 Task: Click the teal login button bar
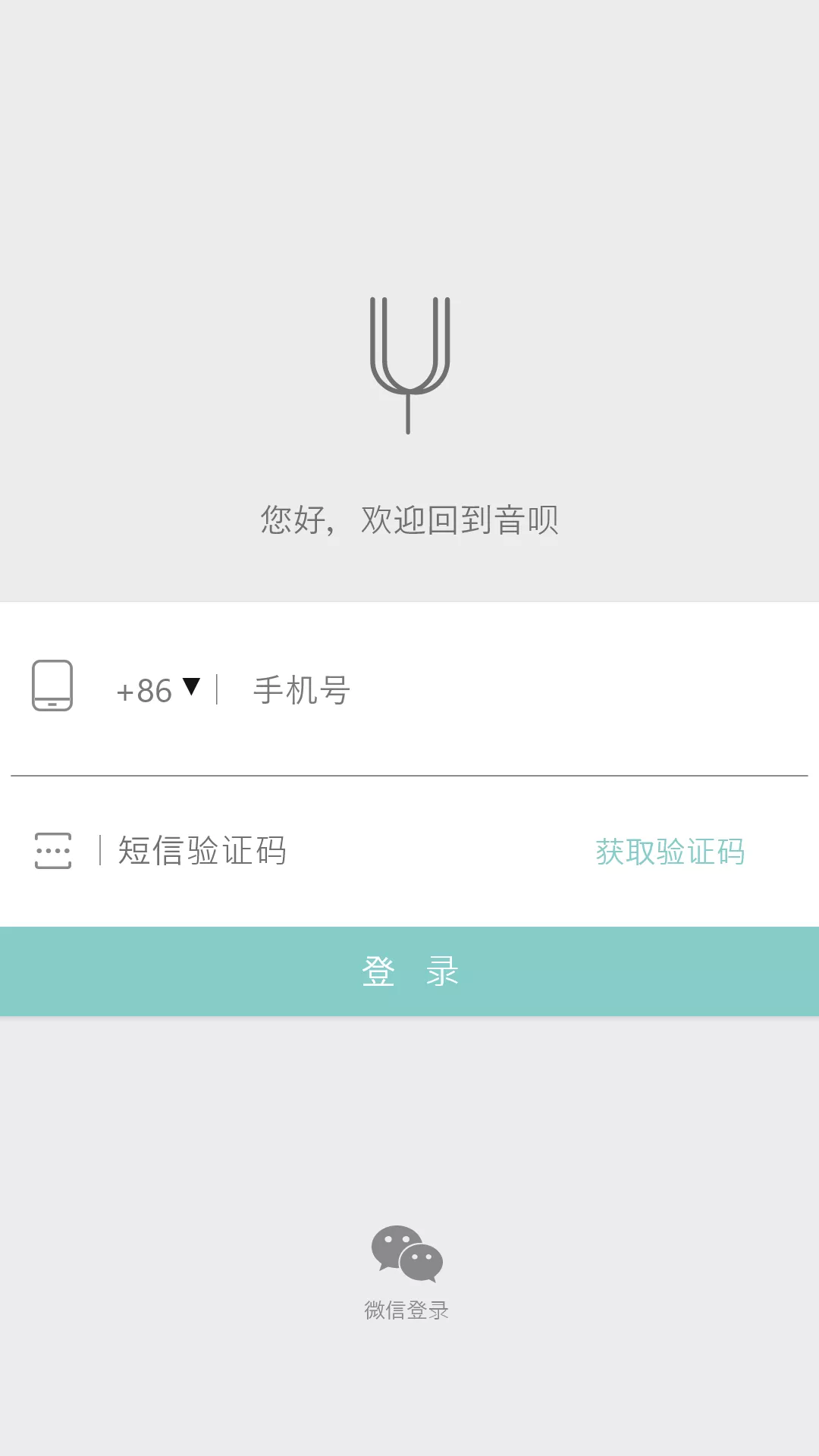click(409, 971)
